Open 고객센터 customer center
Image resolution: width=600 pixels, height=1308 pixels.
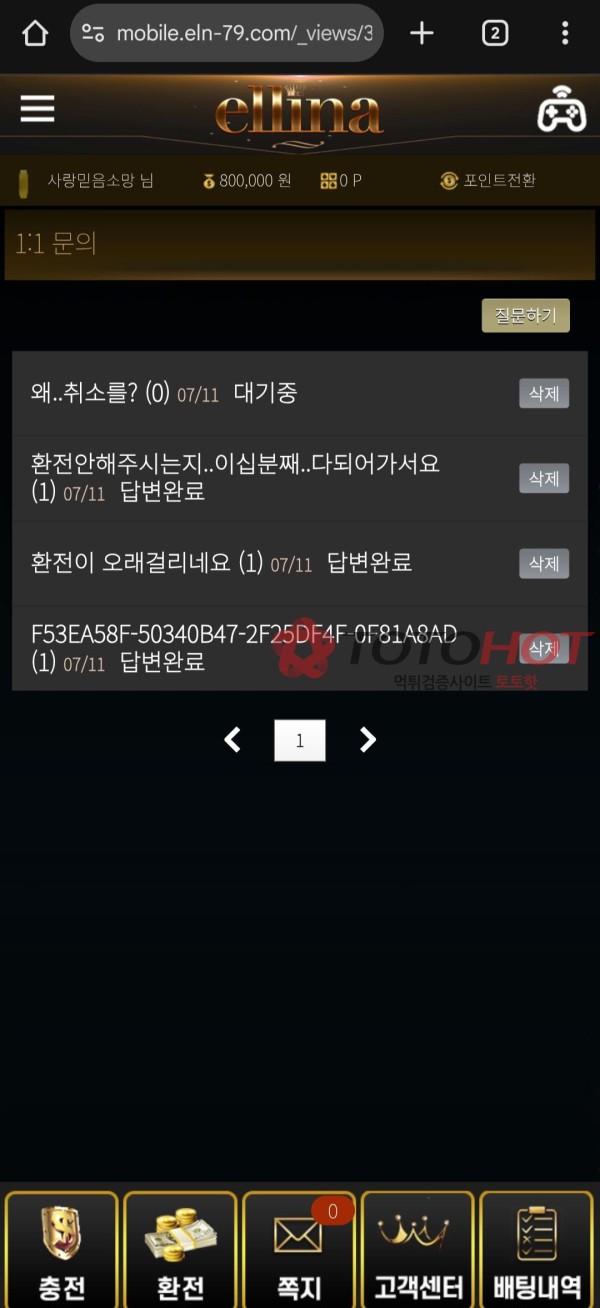pyautogui.click(x=417, y=1249)
